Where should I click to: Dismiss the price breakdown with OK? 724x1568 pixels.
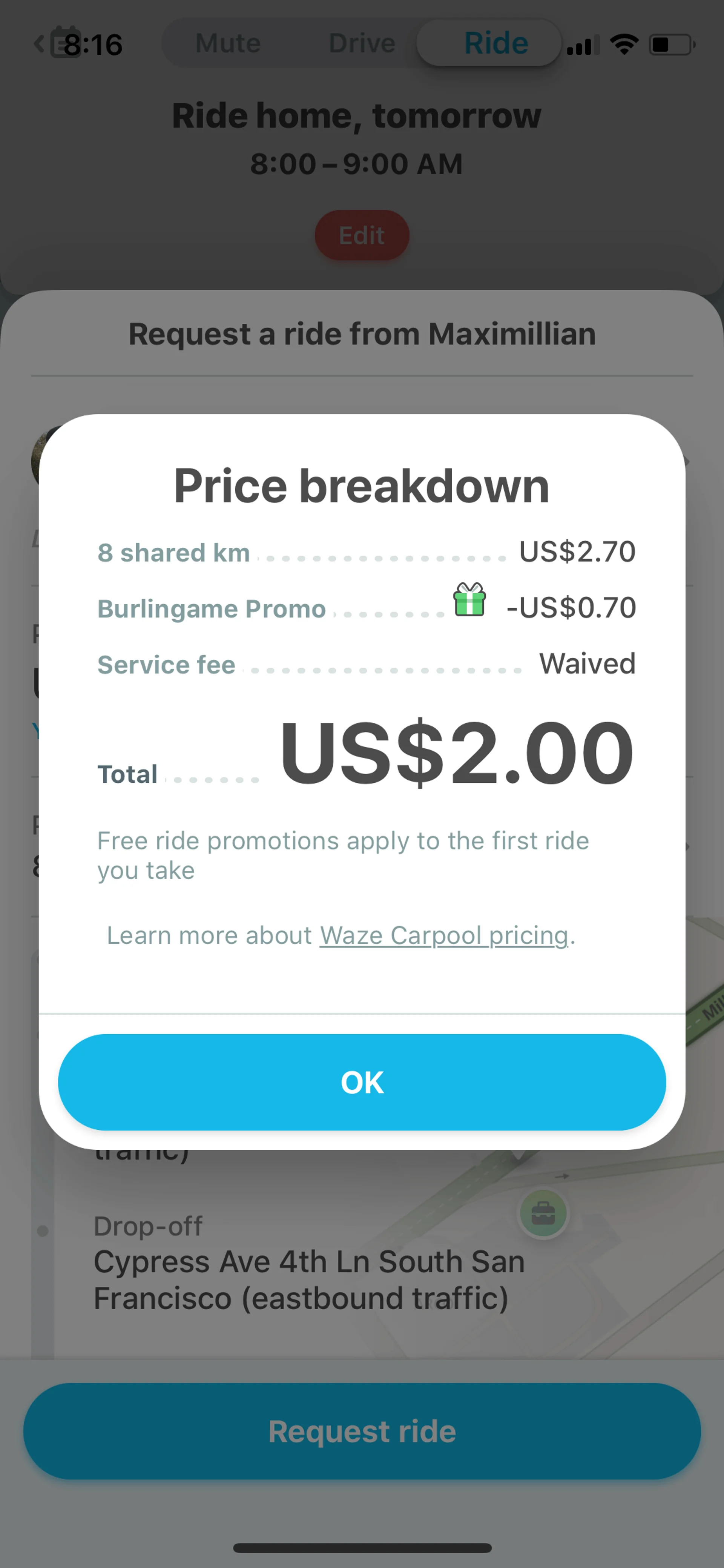click(x=361, y=1082)
